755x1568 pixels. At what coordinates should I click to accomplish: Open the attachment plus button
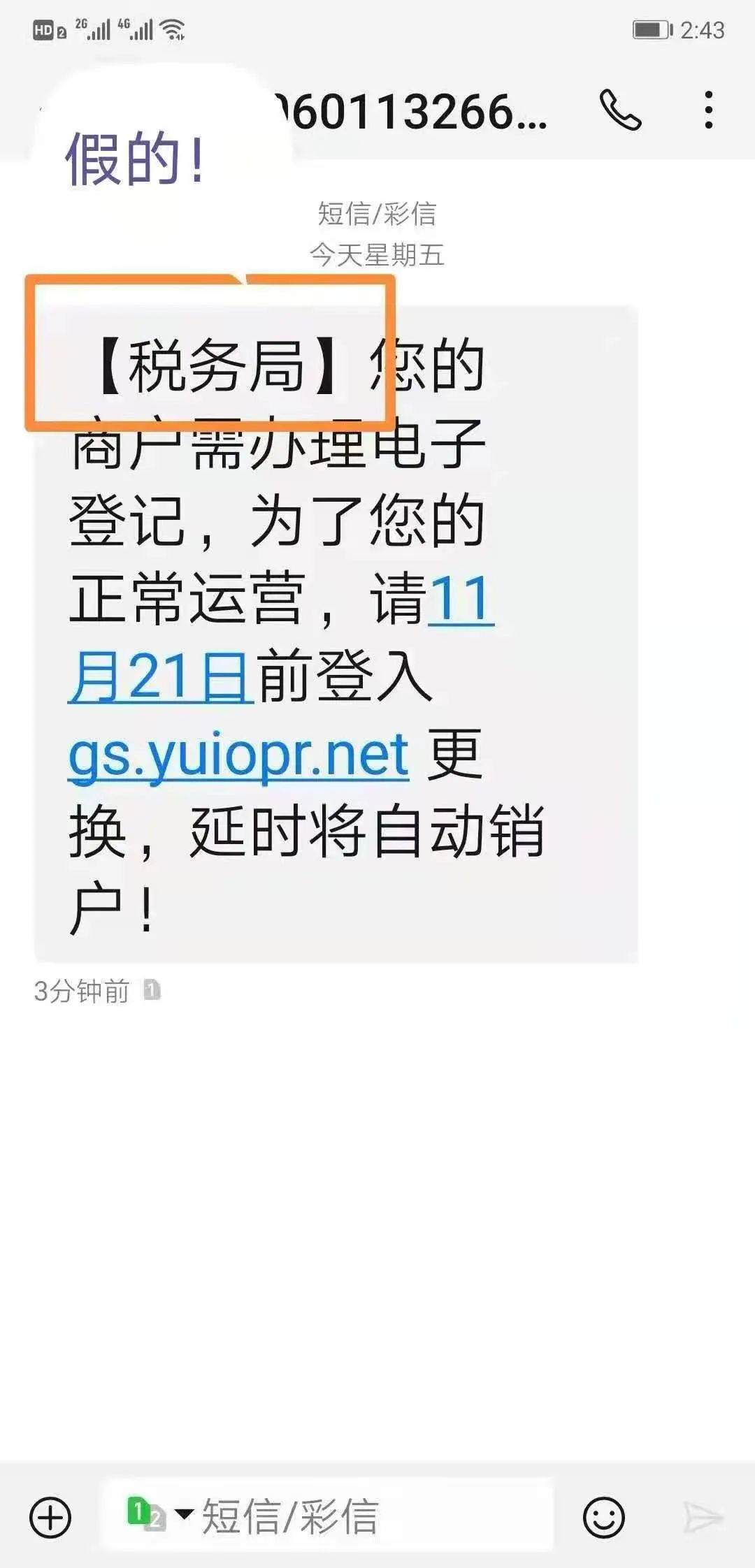point(50,1517)
